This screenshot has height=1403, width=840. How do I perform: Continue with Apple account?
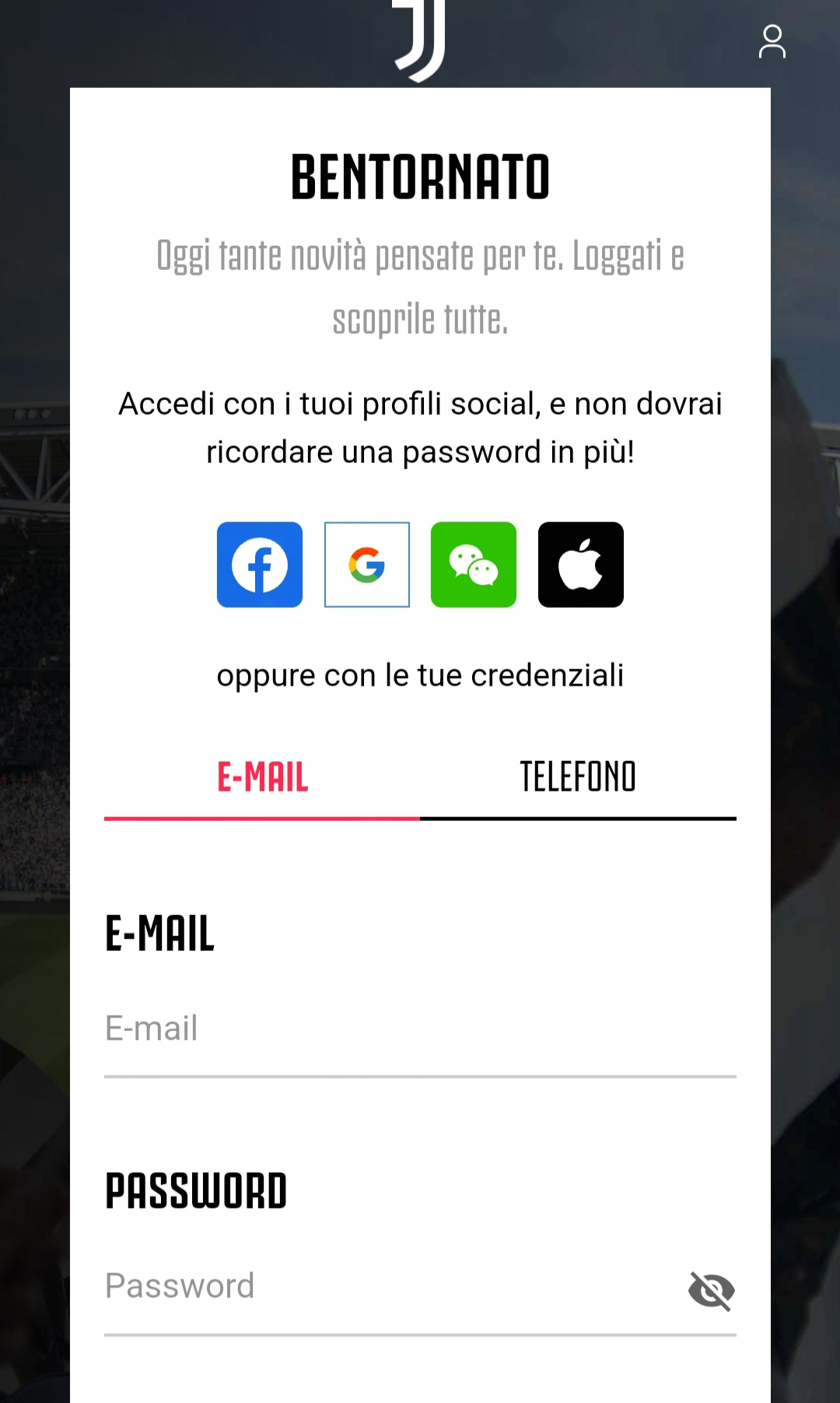point(581,565)
